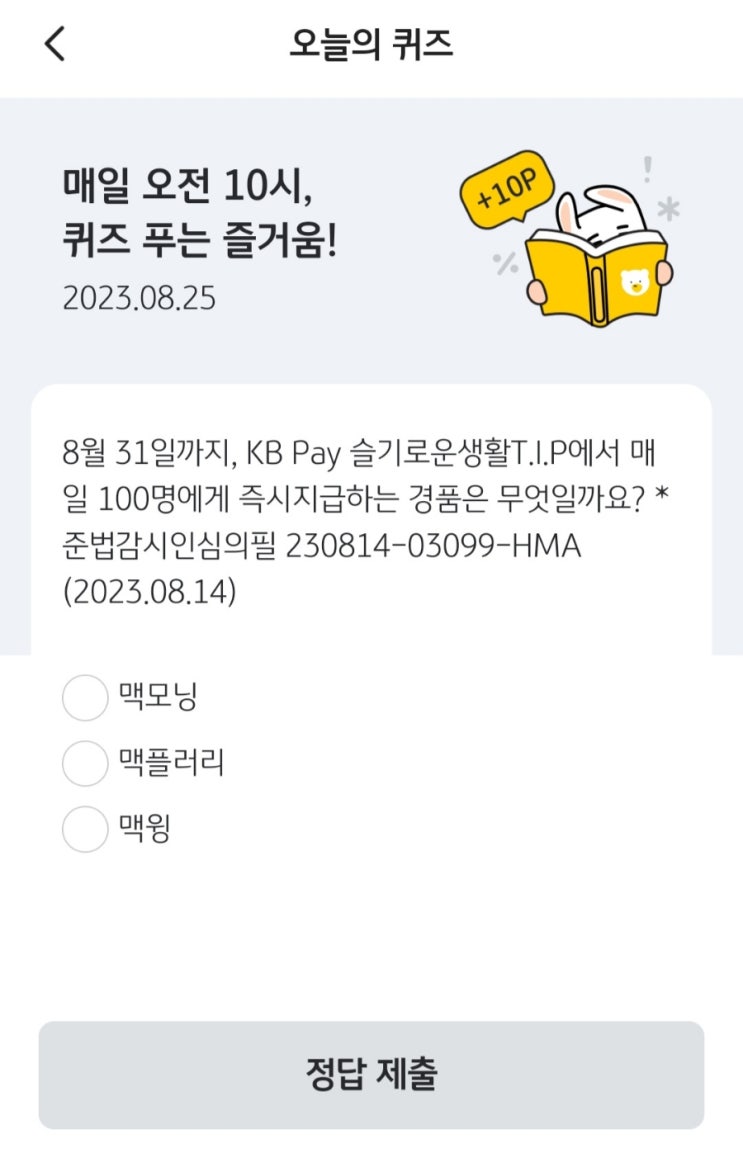Screen dimensions: 743x1158
Task: Click the radio circle beside 맥플러리
Action: click(84, 764)
